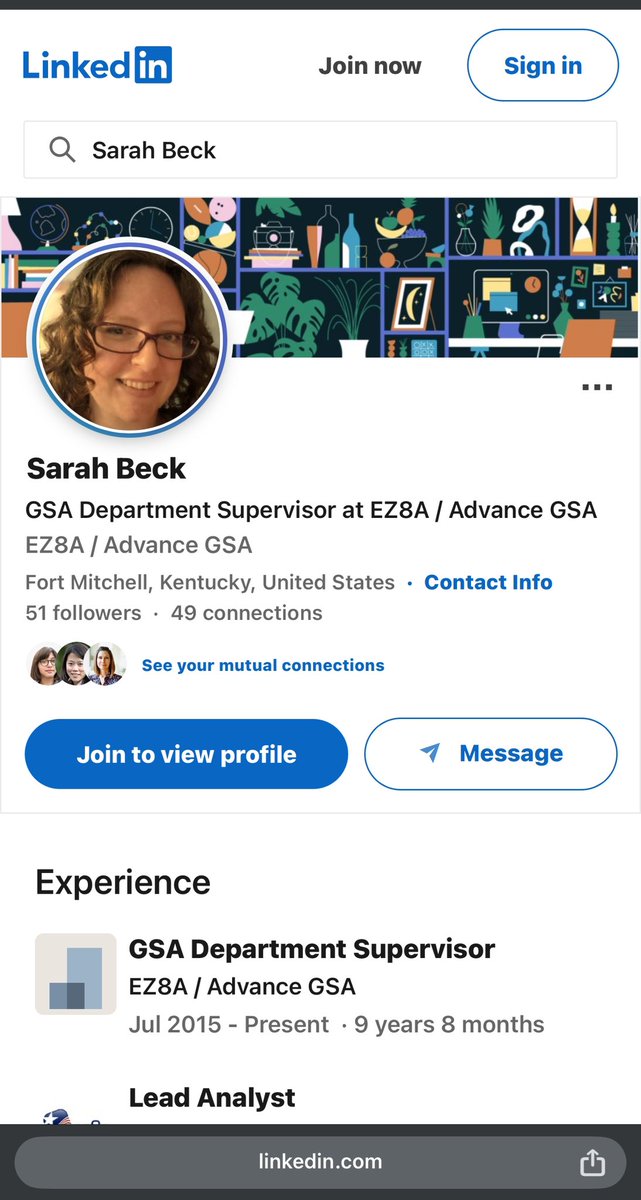Open Contact Info link
Screen dimensions: 641x1200
(488, 582)
